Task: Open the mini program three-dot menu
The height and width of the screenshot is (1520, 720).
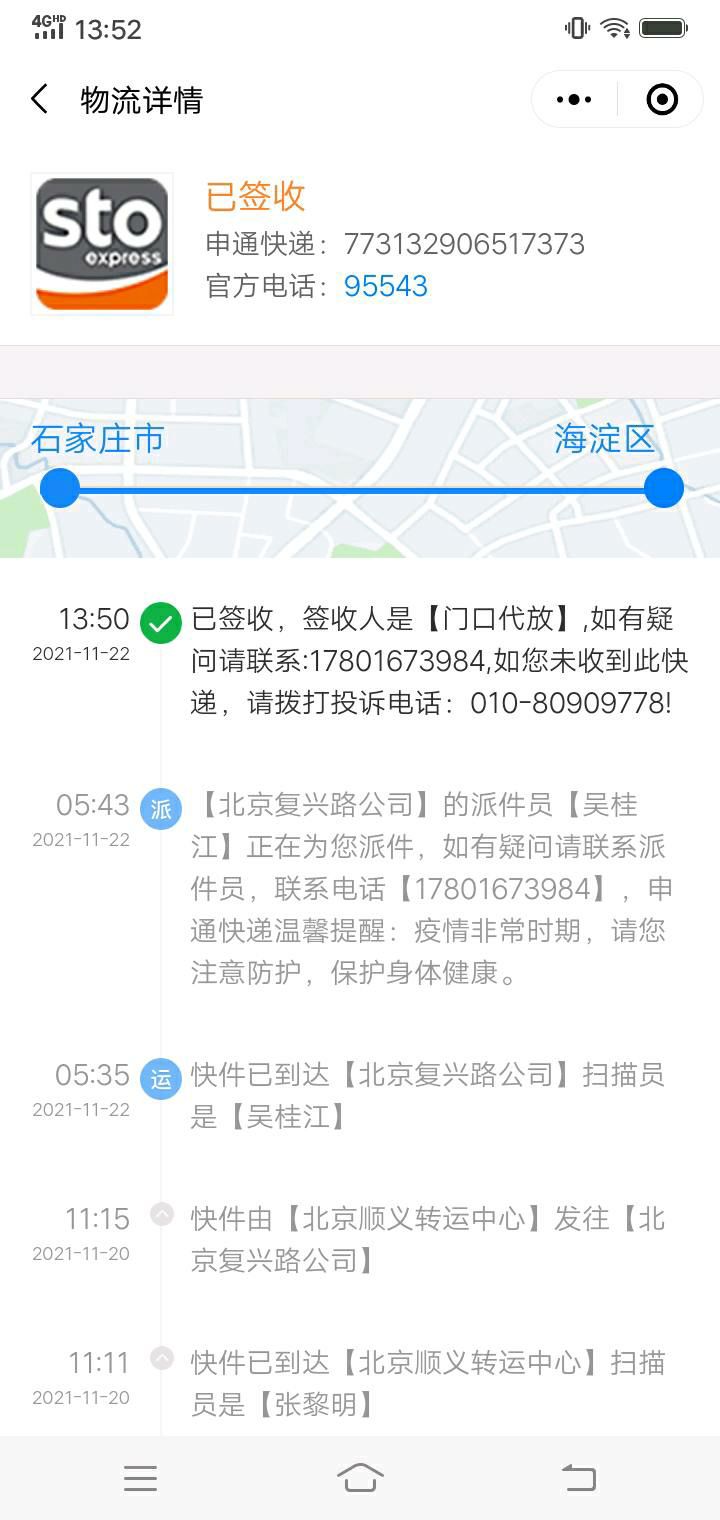Action: 574,99
